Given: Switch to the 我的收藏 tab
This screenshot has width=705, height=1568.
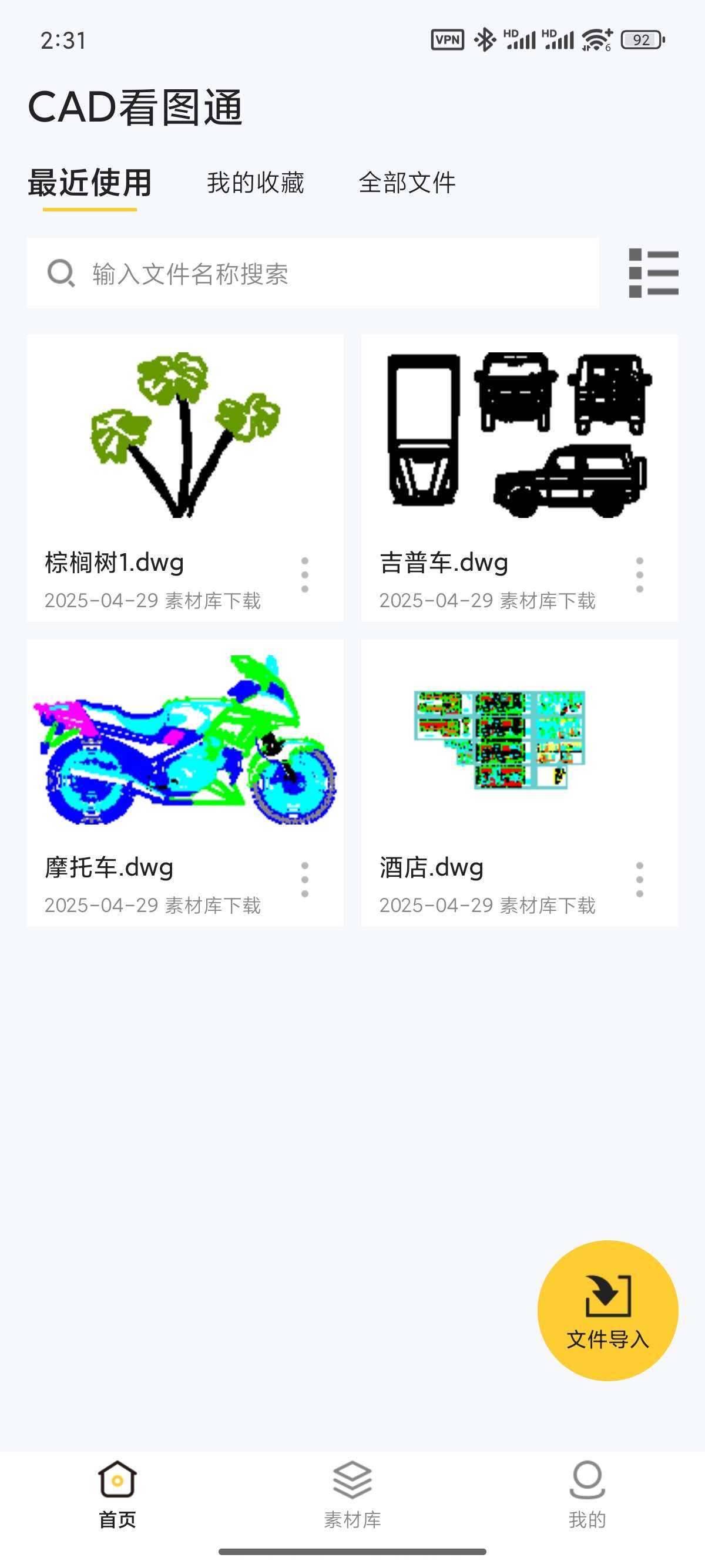Looking at the screenshot, I should coord(254,182).
